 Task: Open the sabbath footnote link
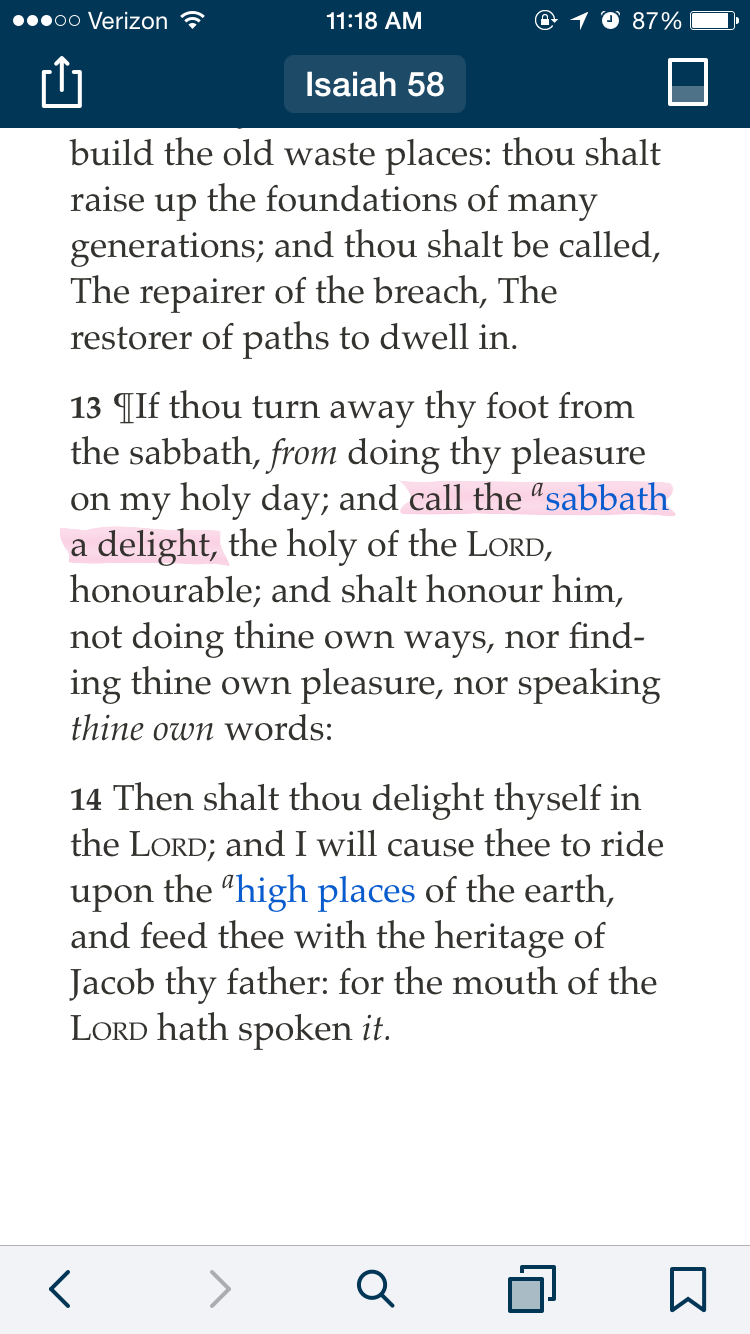tap(604, 499)
